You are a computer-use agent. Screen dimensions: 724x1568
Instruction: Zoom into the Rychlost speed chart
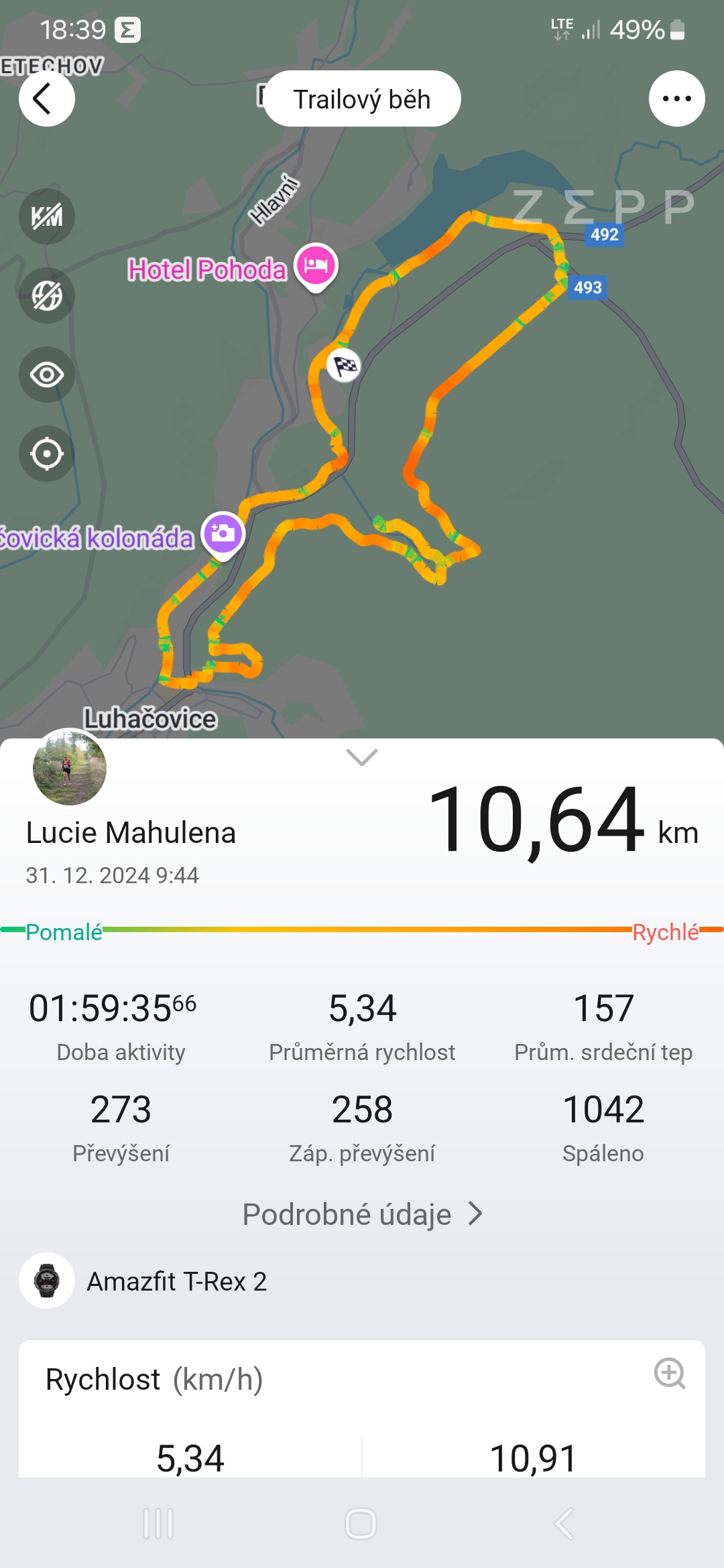pyautogui.click(x=669, y=1374)
